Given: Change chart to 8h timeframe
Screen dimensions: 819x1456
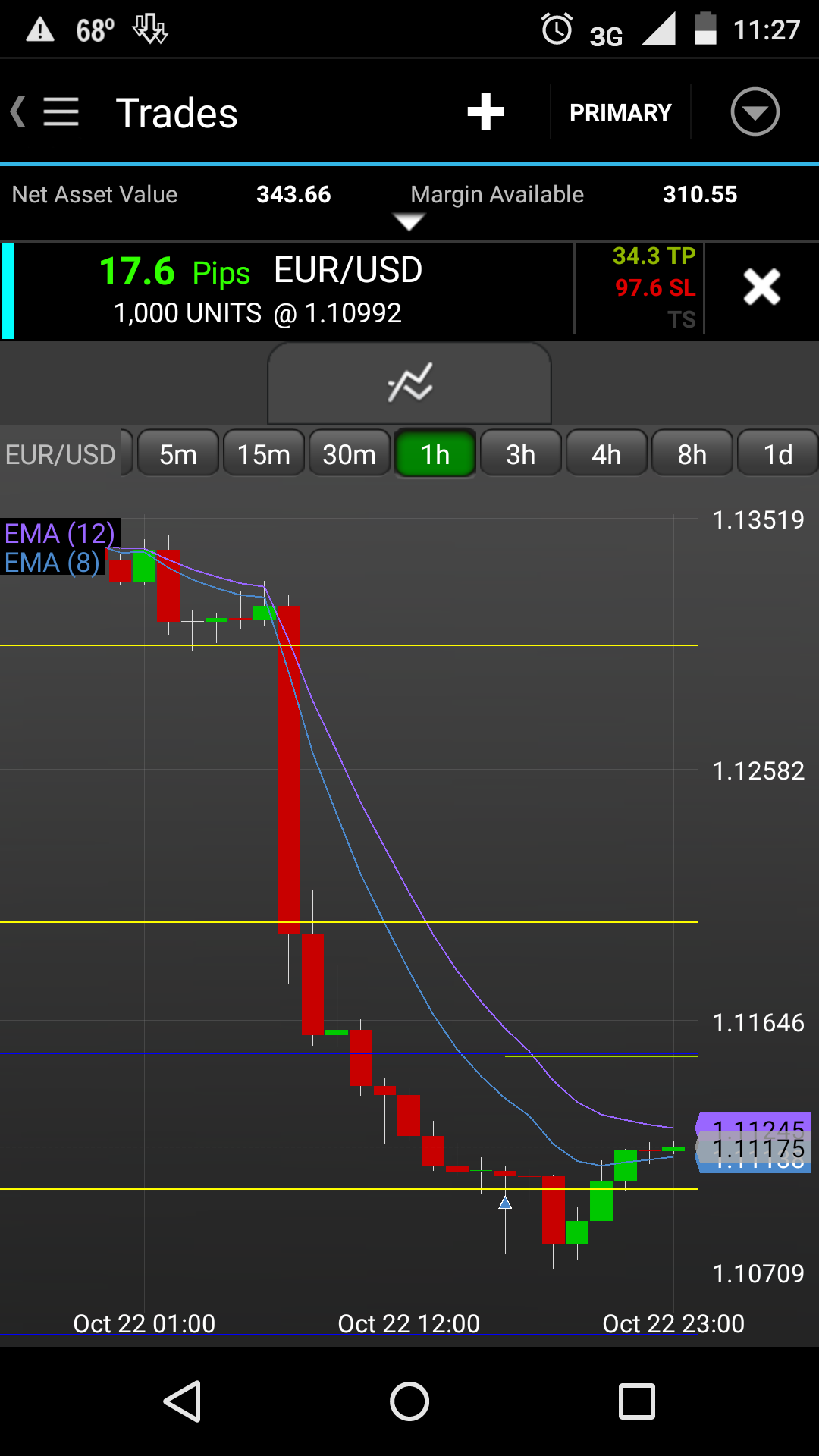Looking at the screenshot, I should pos(692,454).
